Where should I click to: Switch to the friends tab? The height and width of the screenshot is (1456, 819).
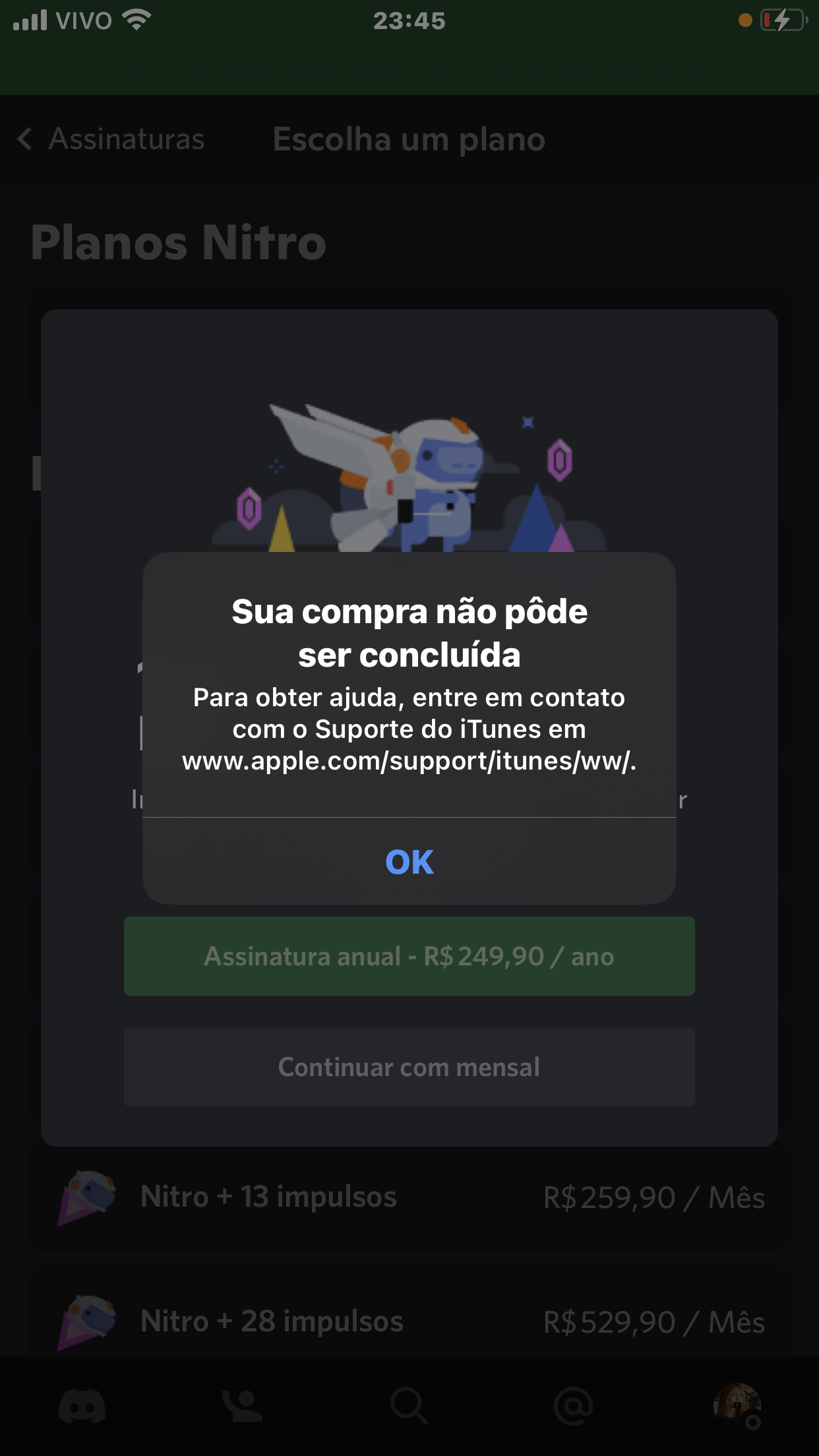coord(242,1406)
